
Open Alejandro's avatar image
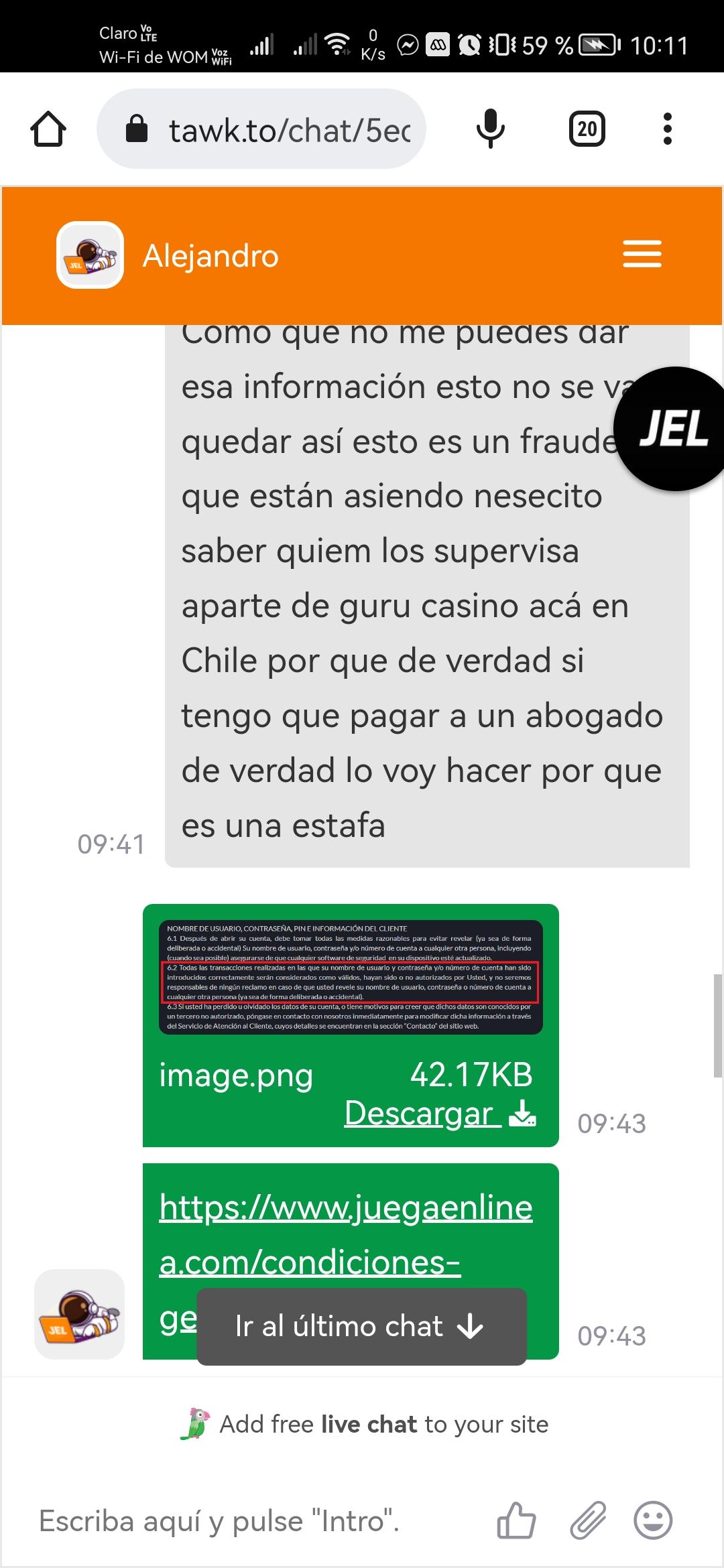90,255
